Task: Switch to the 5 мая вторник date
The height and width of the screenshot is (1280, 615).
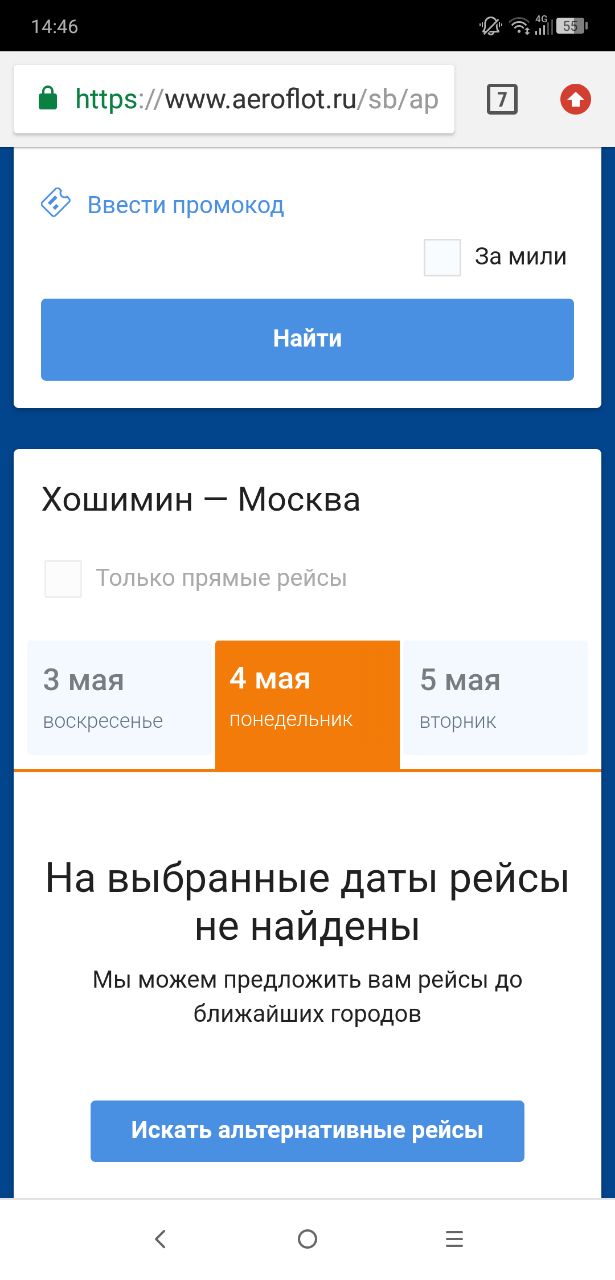Action: 494,698
